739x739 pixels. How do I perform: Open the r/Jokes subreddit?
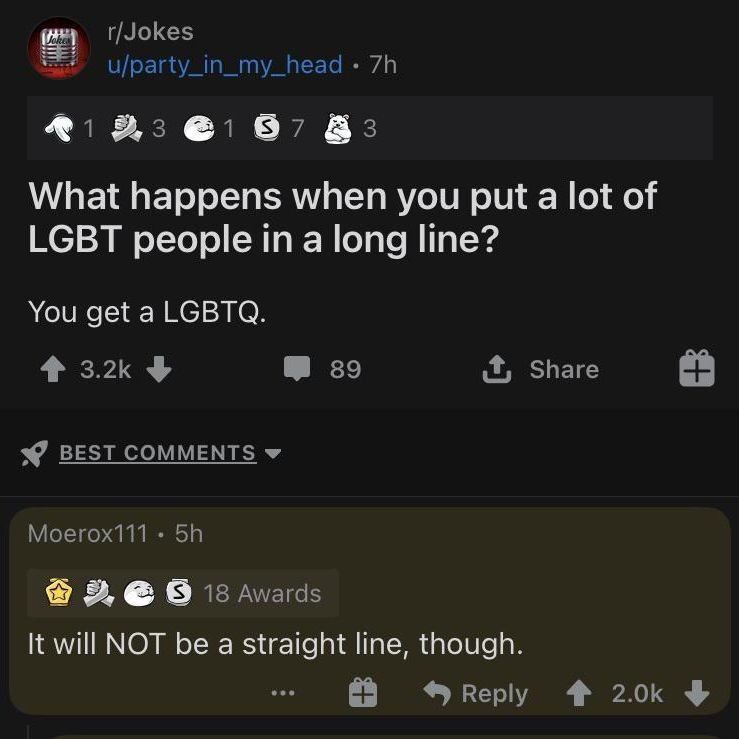coord(150,31)
